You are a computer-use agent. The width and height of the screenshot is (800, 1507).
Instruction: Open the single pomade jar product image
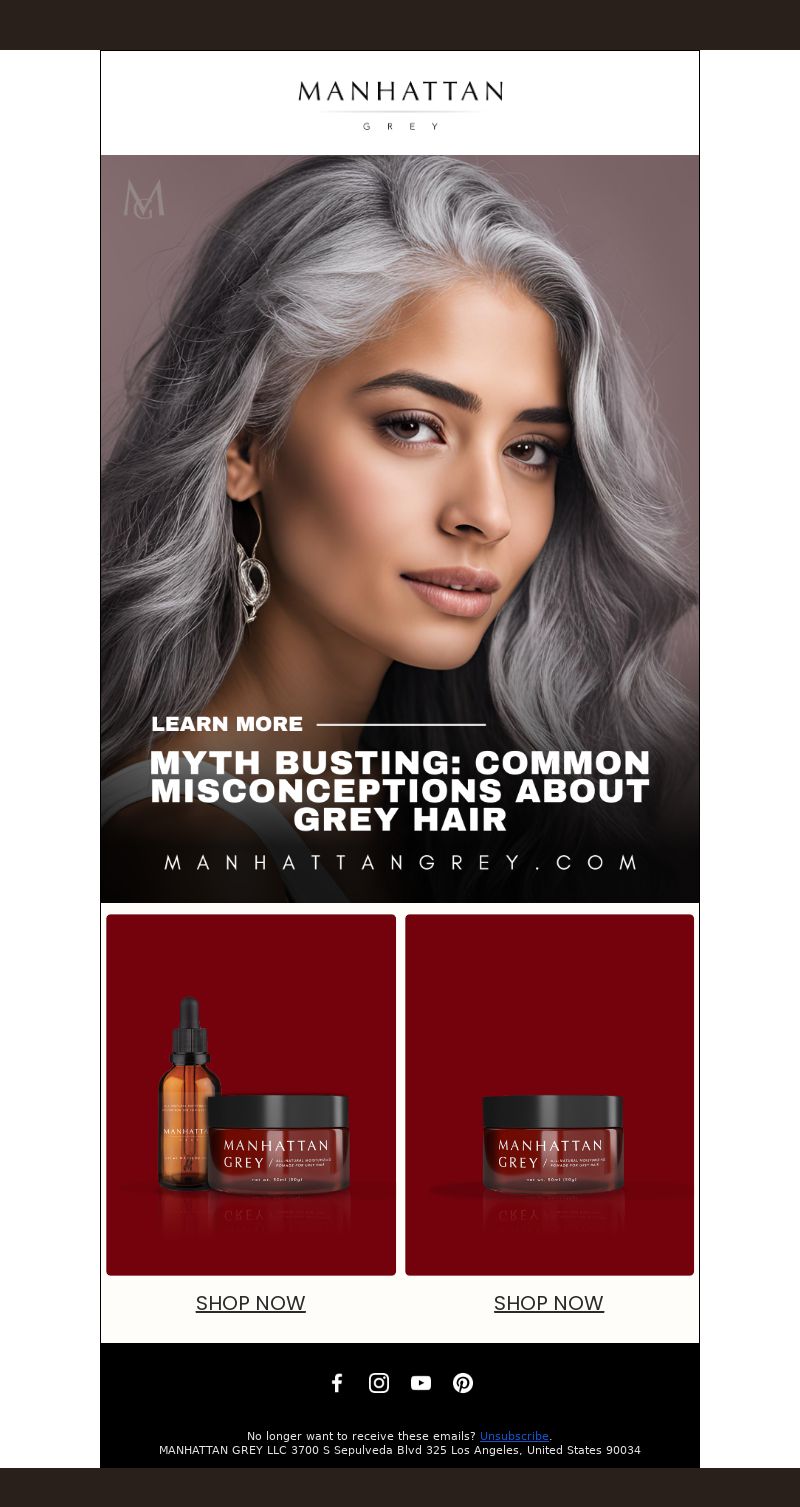point(549,1095)
